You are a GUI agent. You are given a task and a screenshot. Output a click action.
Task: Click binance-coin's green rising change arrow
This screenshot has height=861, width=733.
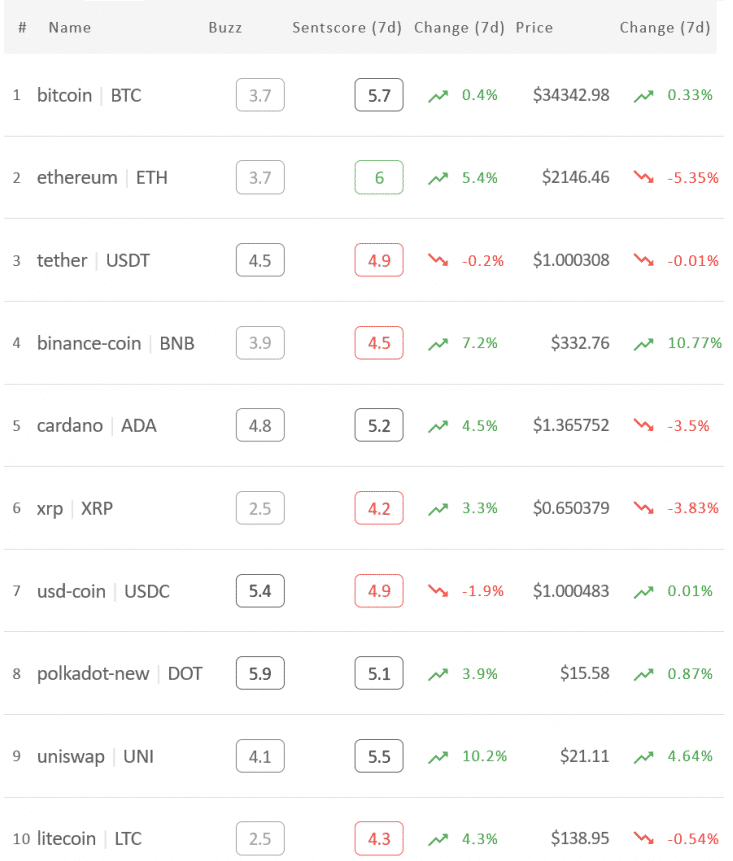click(x=437, y=343)
